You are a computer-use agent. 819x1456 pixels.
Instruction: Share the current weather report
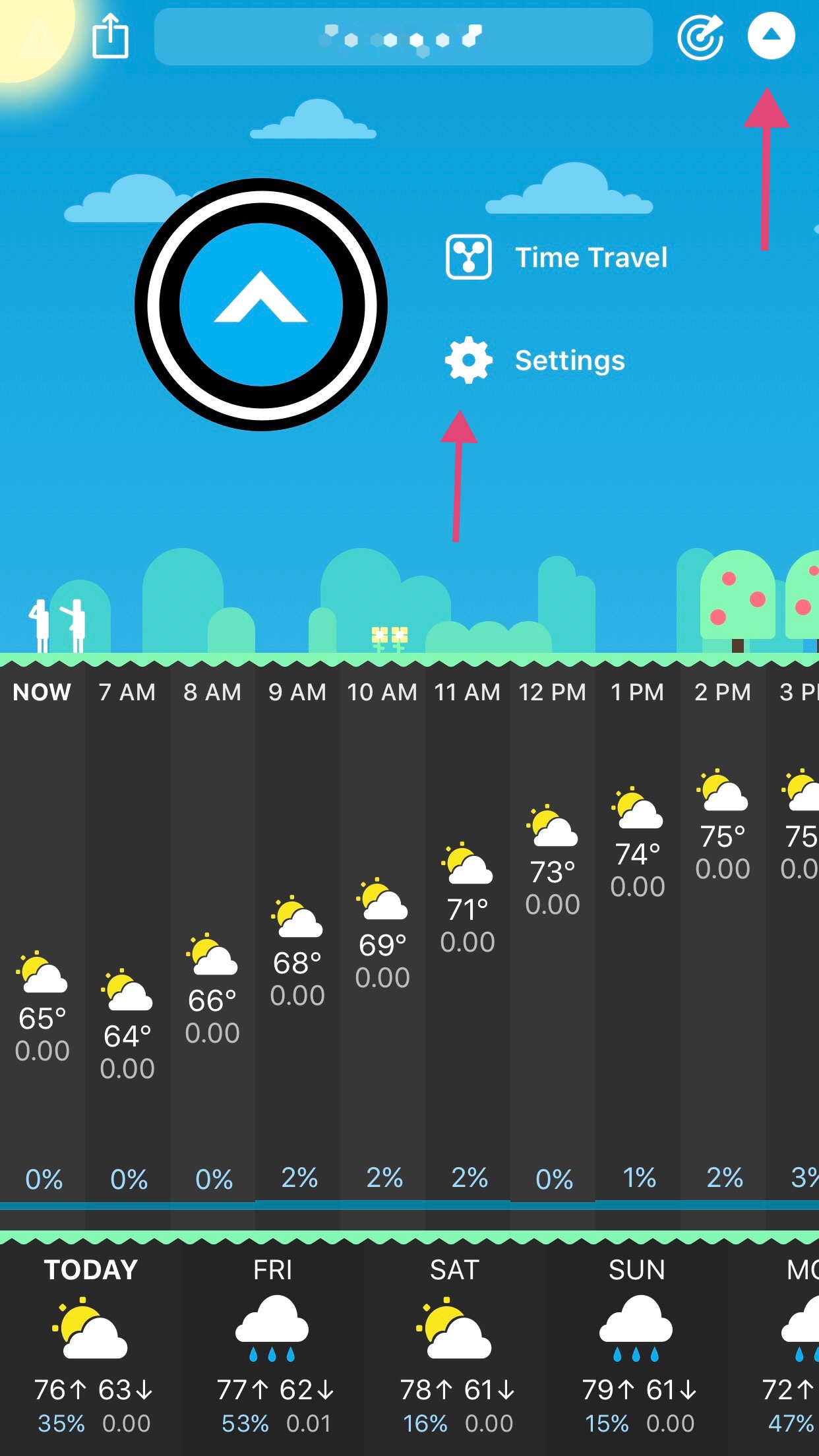(x=109, y=37)
